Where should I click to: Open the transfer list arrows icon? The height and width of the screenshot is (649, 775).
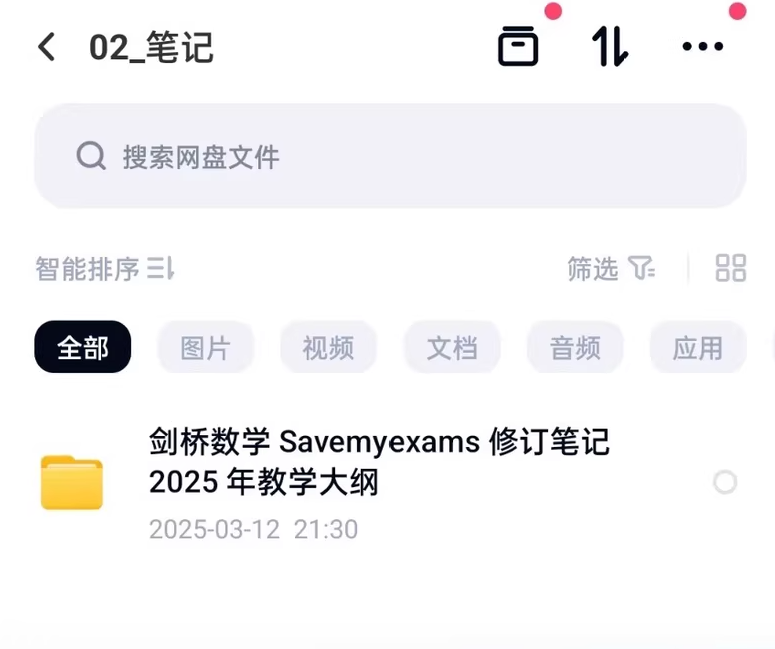click(x=610, y=47)
